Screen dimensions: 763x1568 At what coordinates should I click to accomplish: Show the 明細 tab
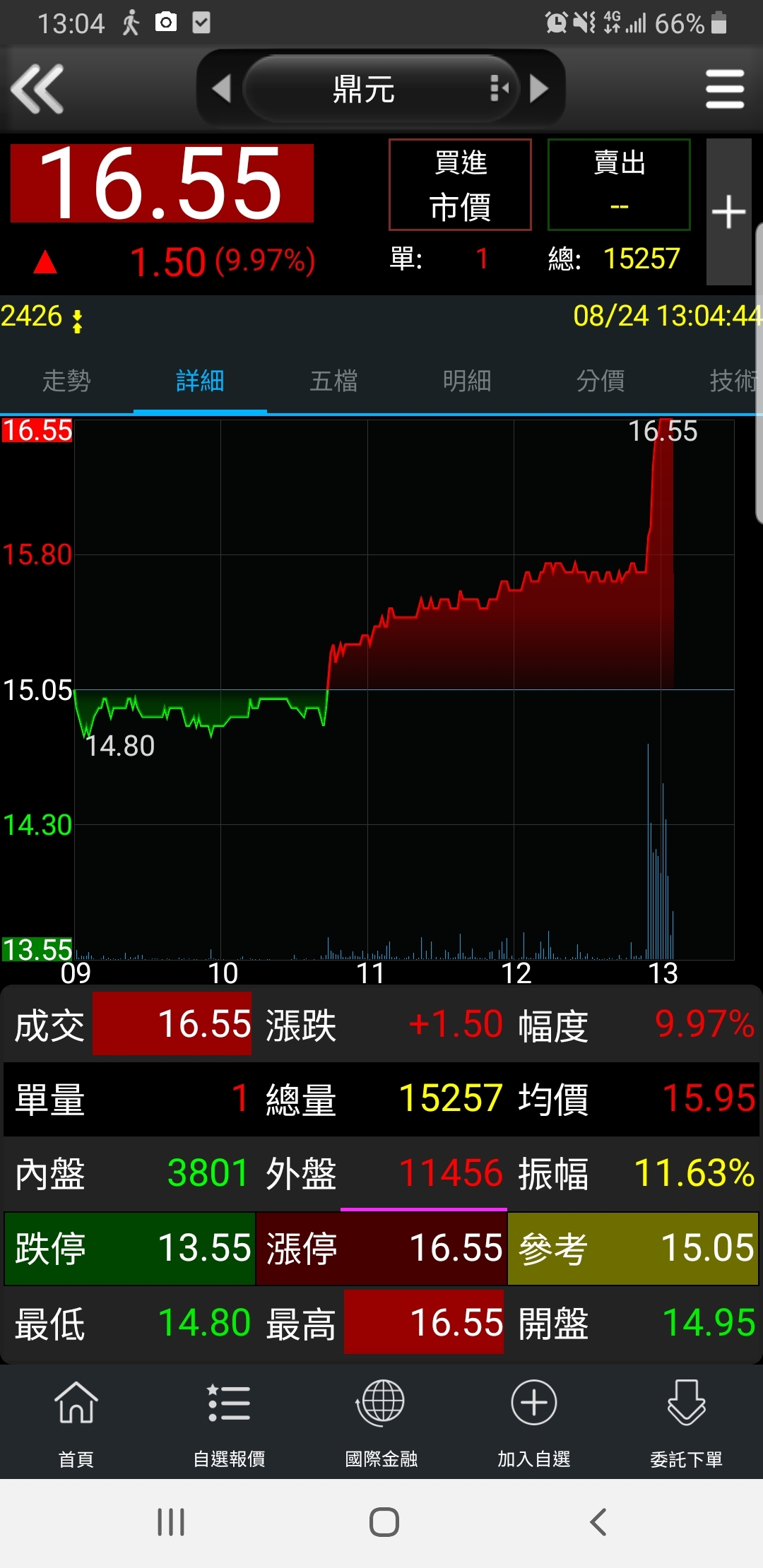pyautogui.click(x=467, y=381)
